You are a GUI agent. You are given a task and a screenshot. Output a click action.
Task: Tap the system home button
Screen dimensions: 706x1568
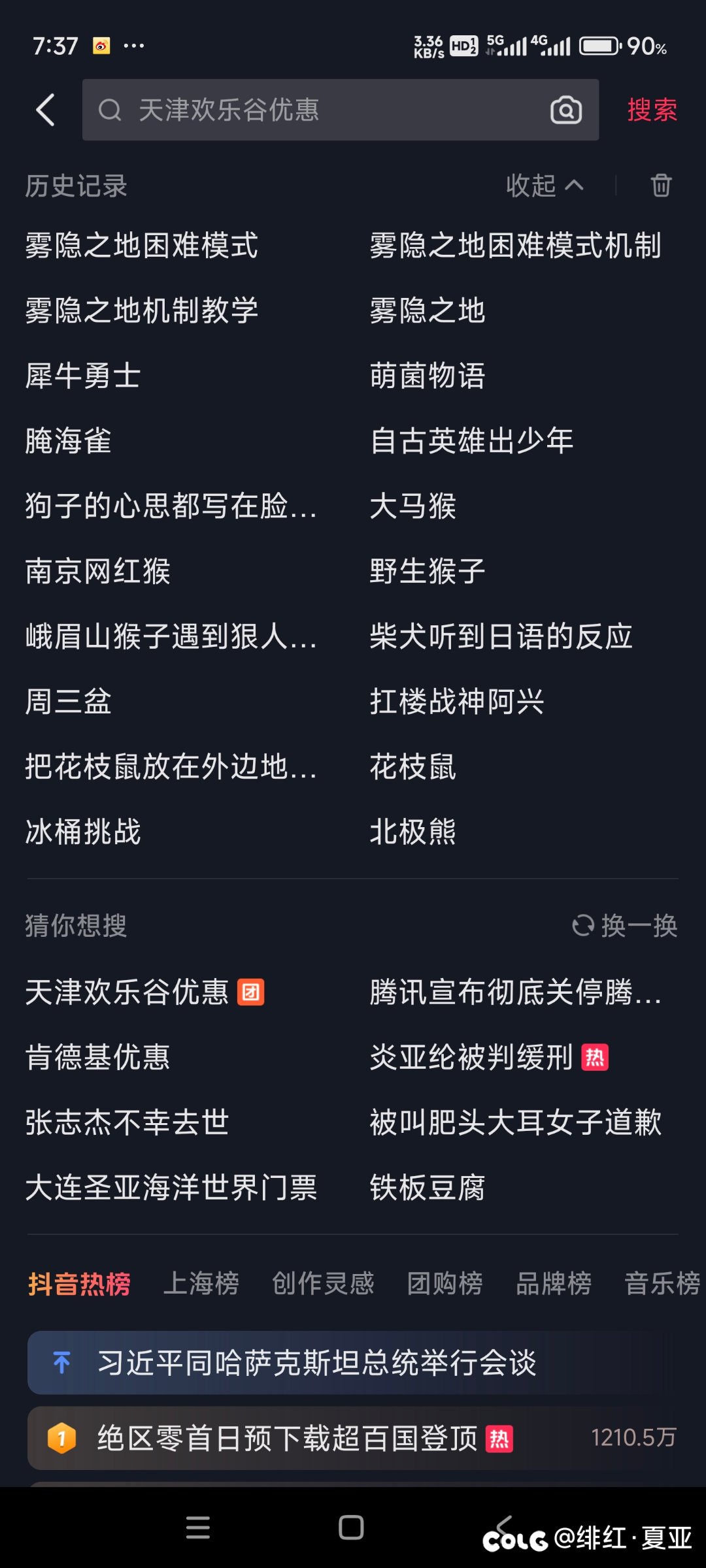click(x=351, y=1527)
